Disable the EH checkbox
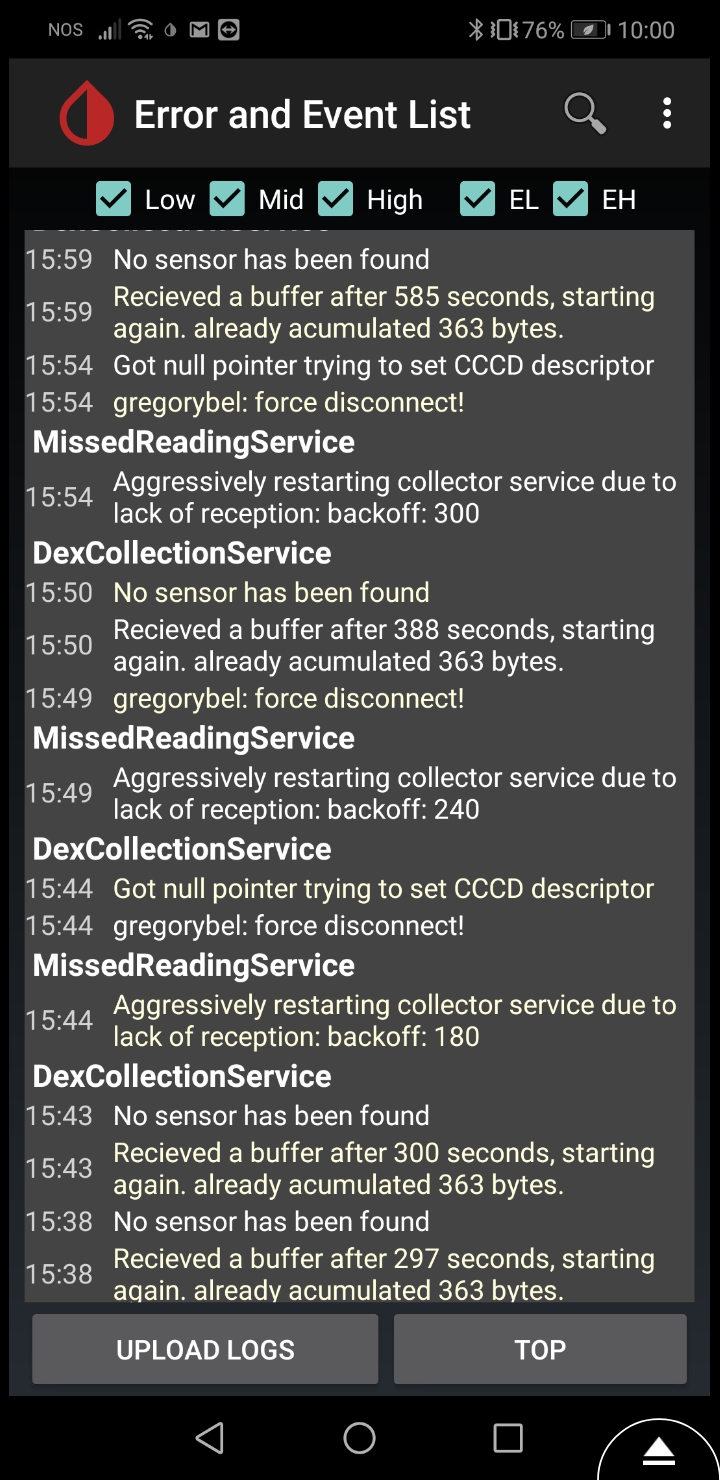The image size is (720, 1480). click(x=571, y=199)
